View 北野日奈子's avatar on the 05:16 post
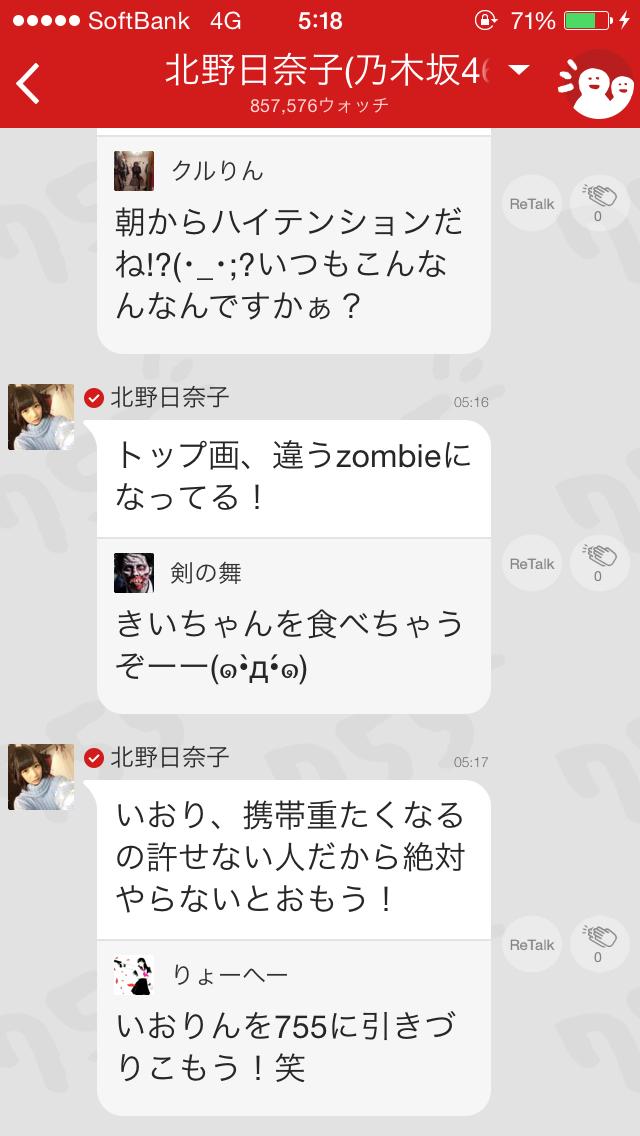The height and width of the screenshot is (1136, 640). point(41,417)
